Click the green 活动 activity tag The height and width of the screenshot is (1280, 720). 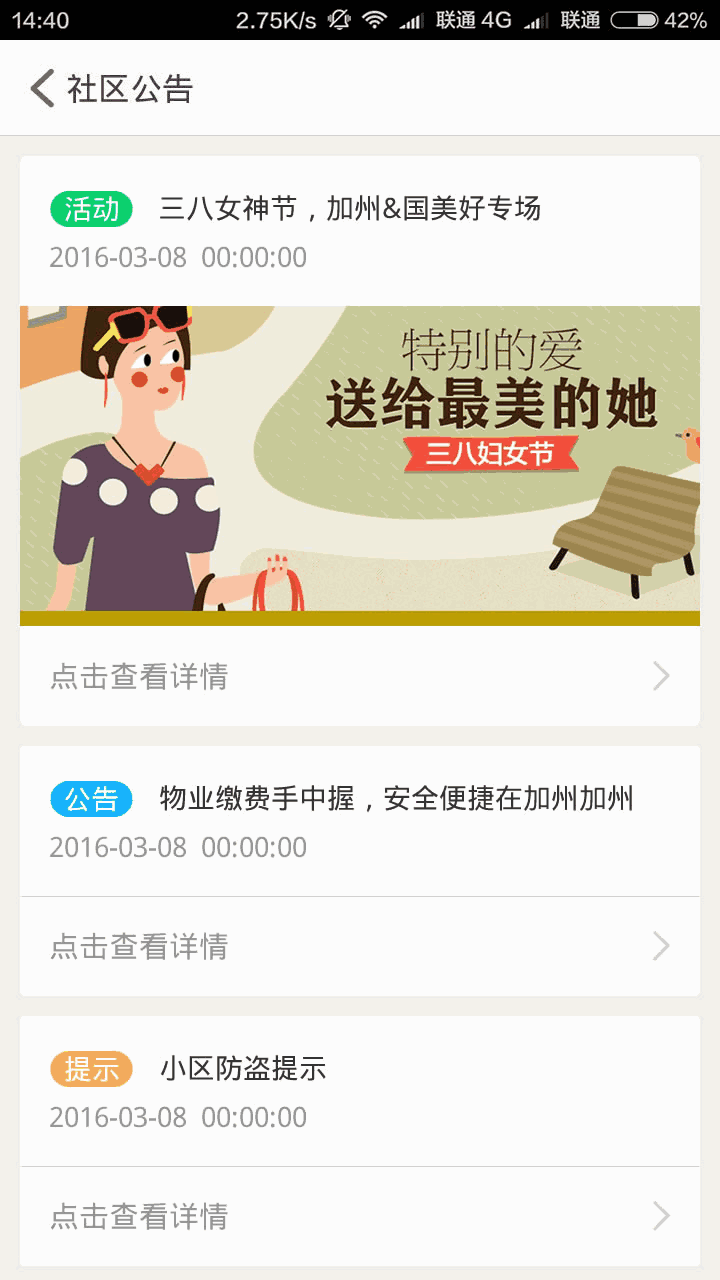click(x=91, y=209)
